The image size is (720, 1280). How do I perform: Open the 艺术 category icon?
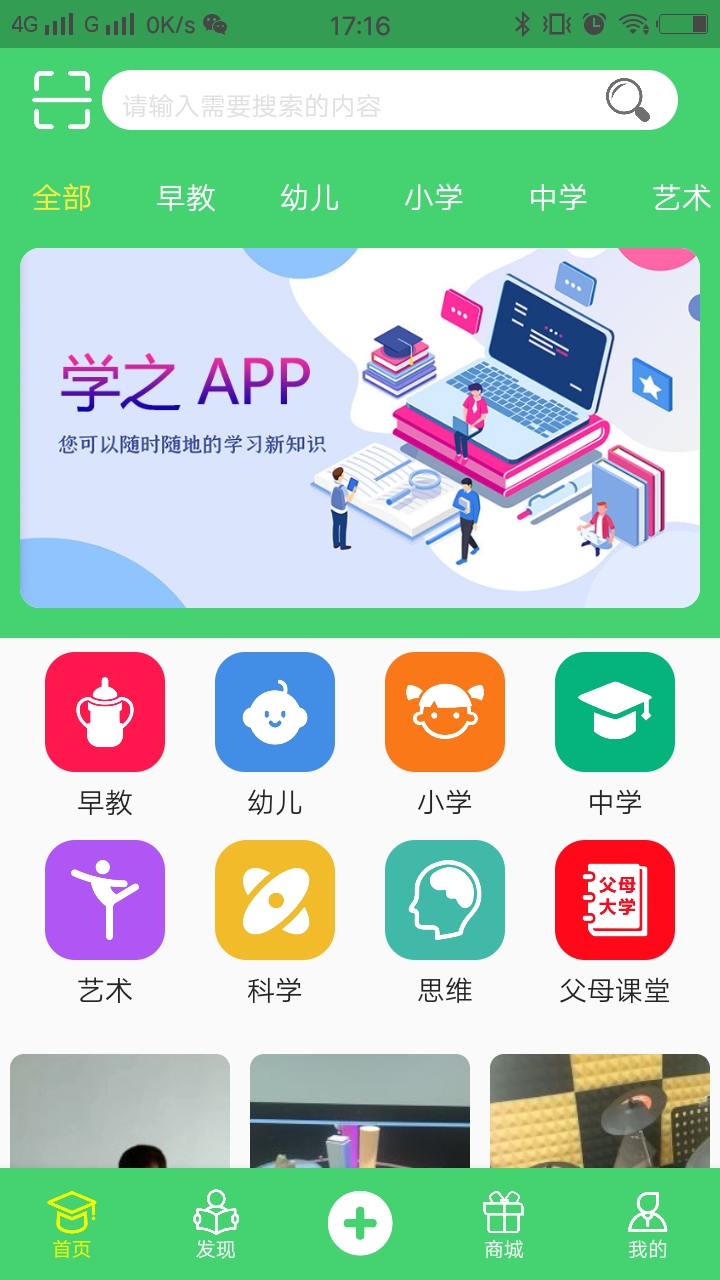tap(105, 900)
